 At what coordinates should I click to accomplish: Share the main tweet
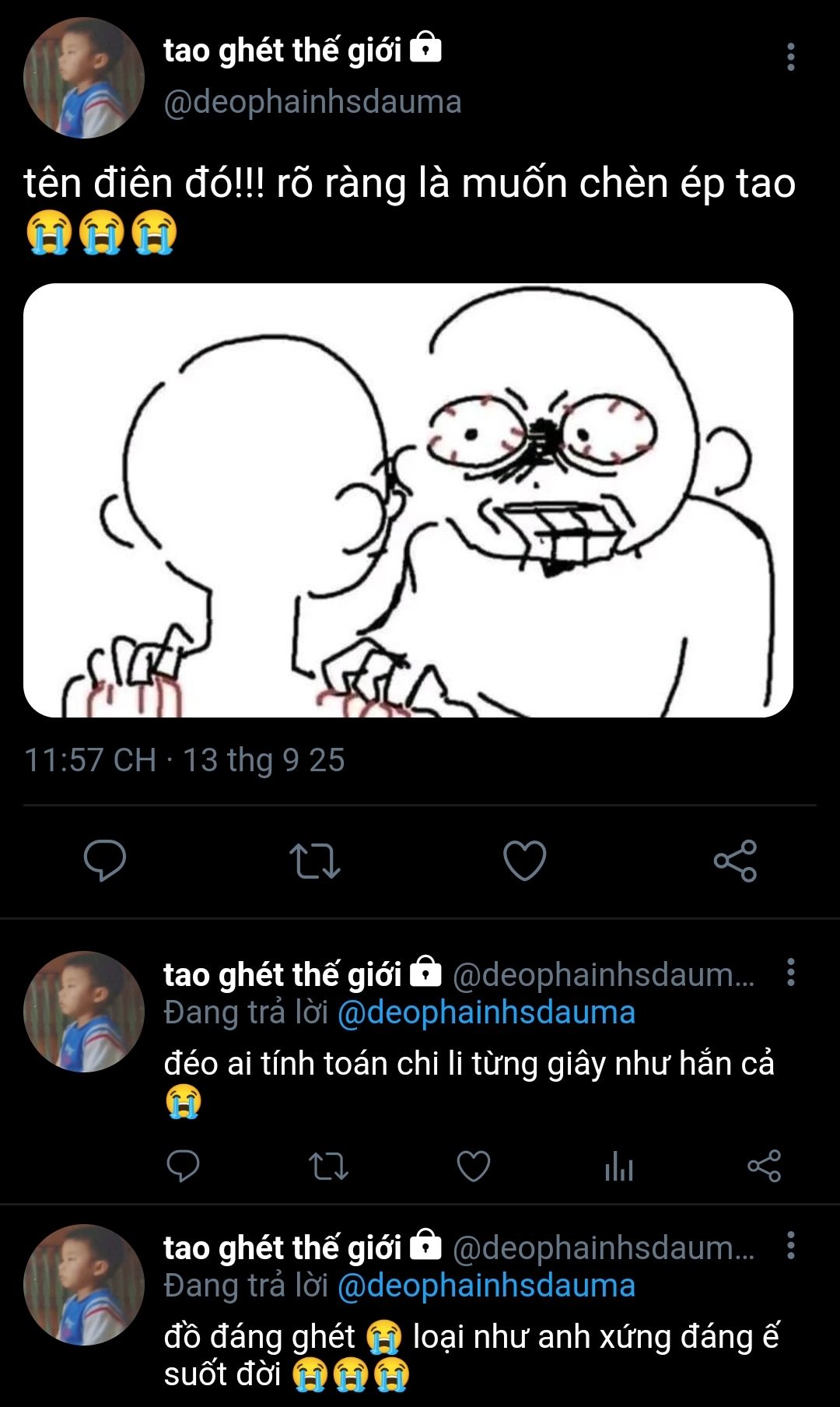click(735, 860)
